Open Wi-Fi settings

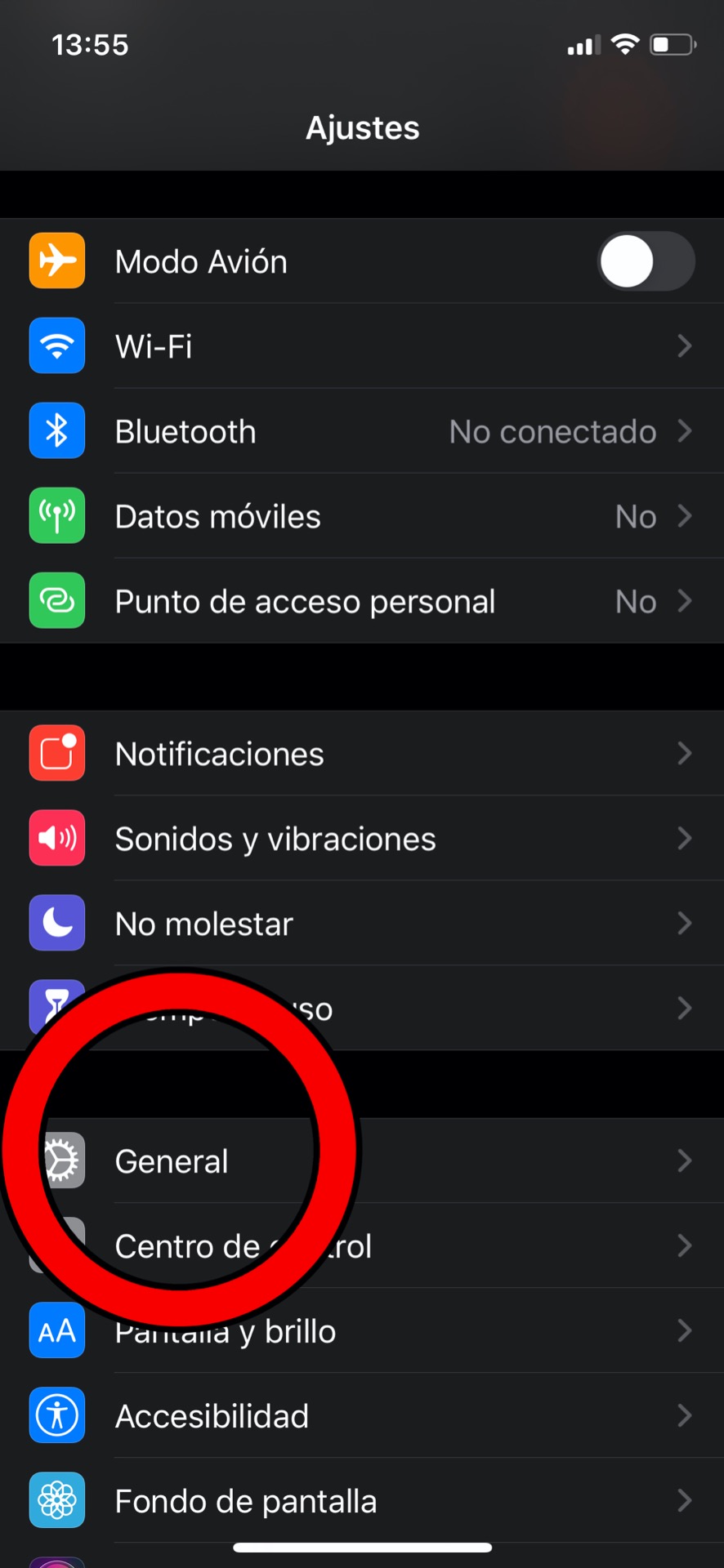click(362, 346)
